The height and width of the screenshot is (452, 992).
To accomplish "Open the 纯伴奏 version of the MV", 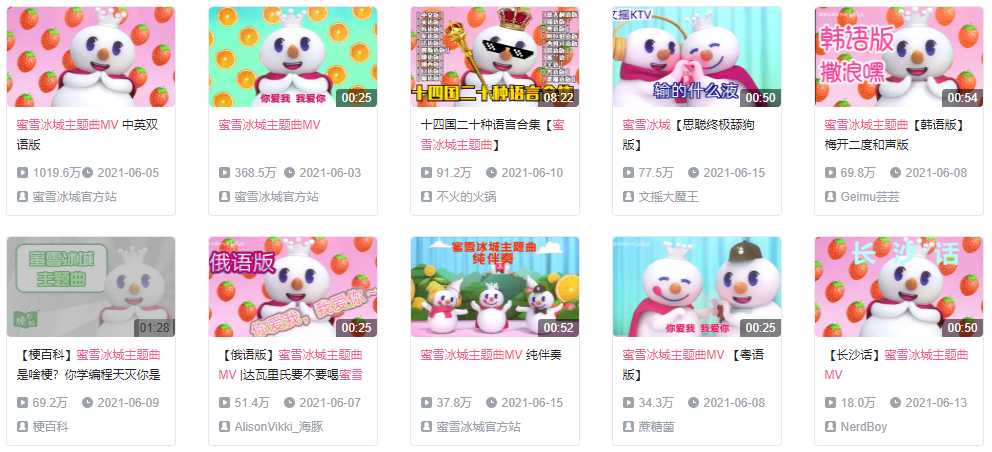I will tap(495, 287).
